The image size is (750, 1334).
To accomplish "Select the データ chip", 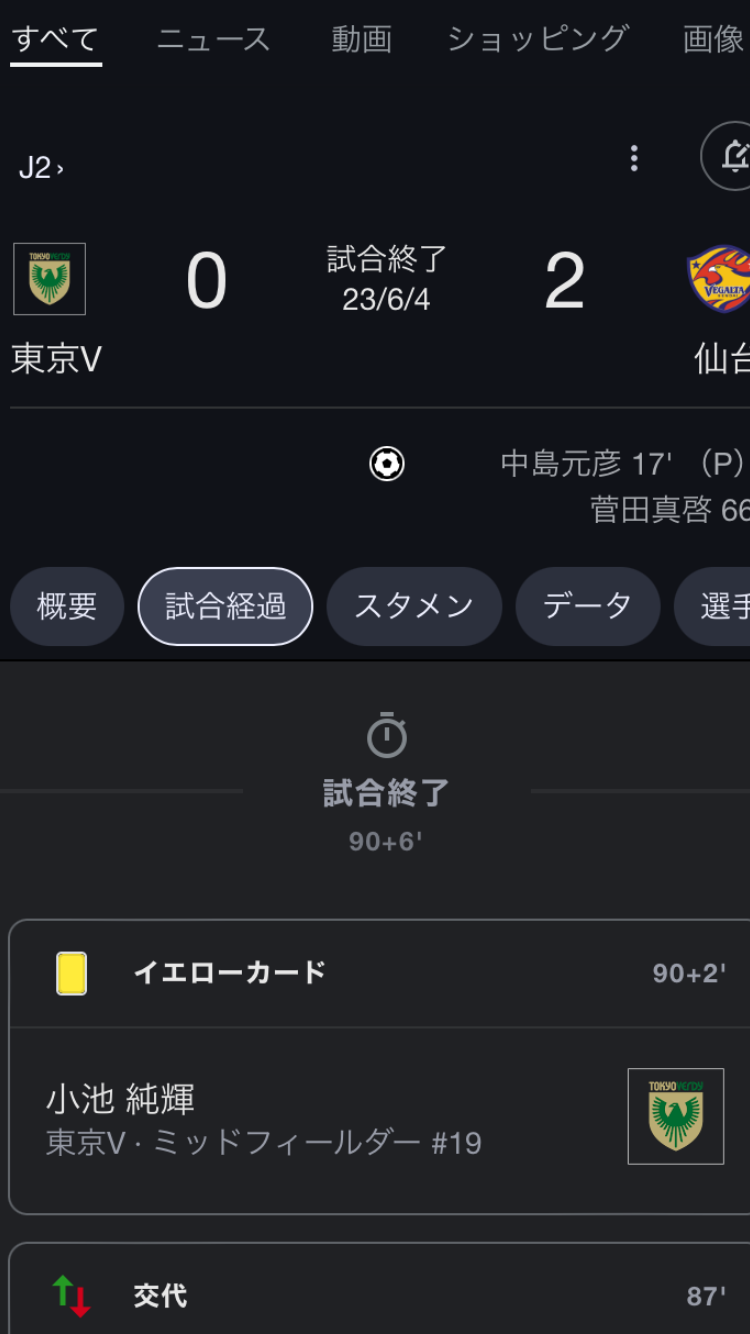I will point(588,606).
